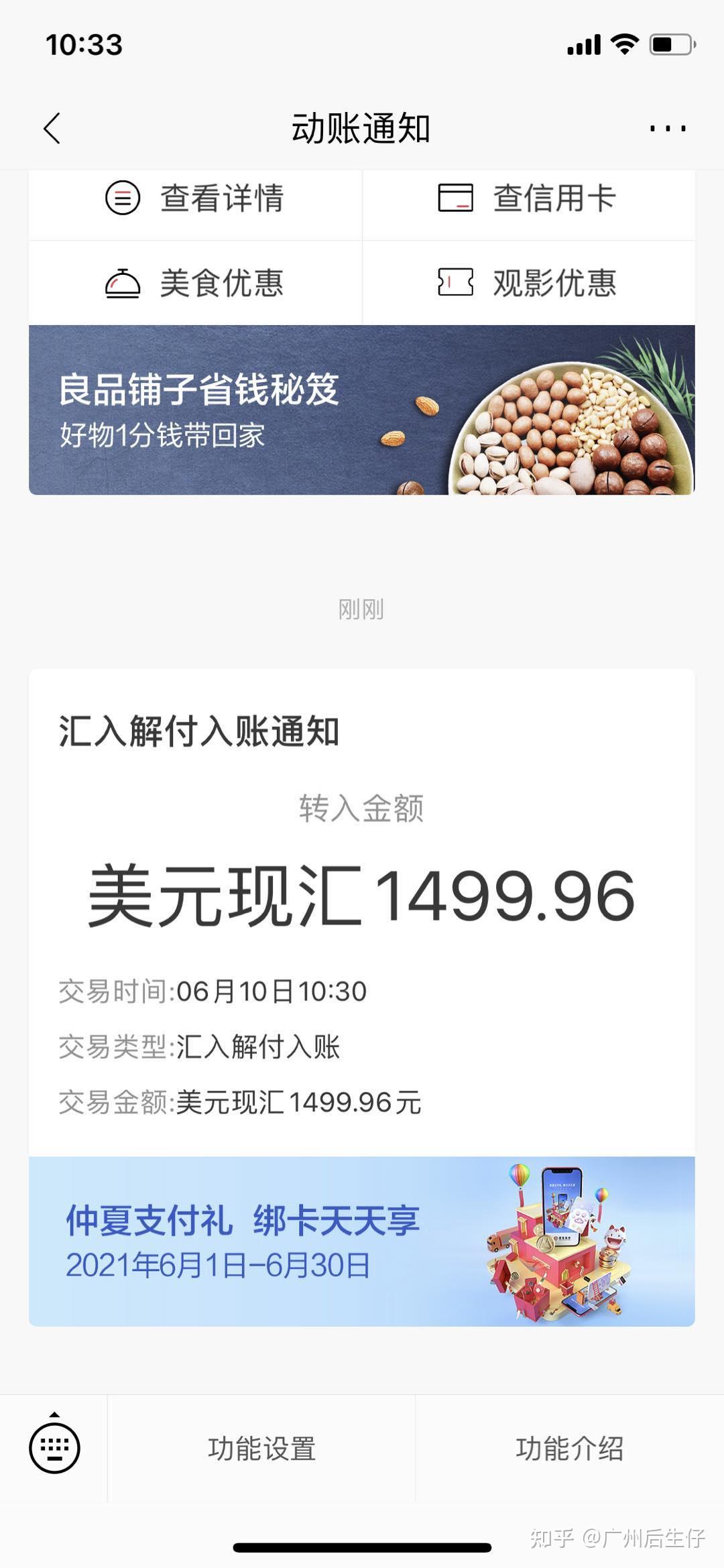Select the 观影优惠 movie ticket icon
This screenshot has height=1568, width=724.
456,282
